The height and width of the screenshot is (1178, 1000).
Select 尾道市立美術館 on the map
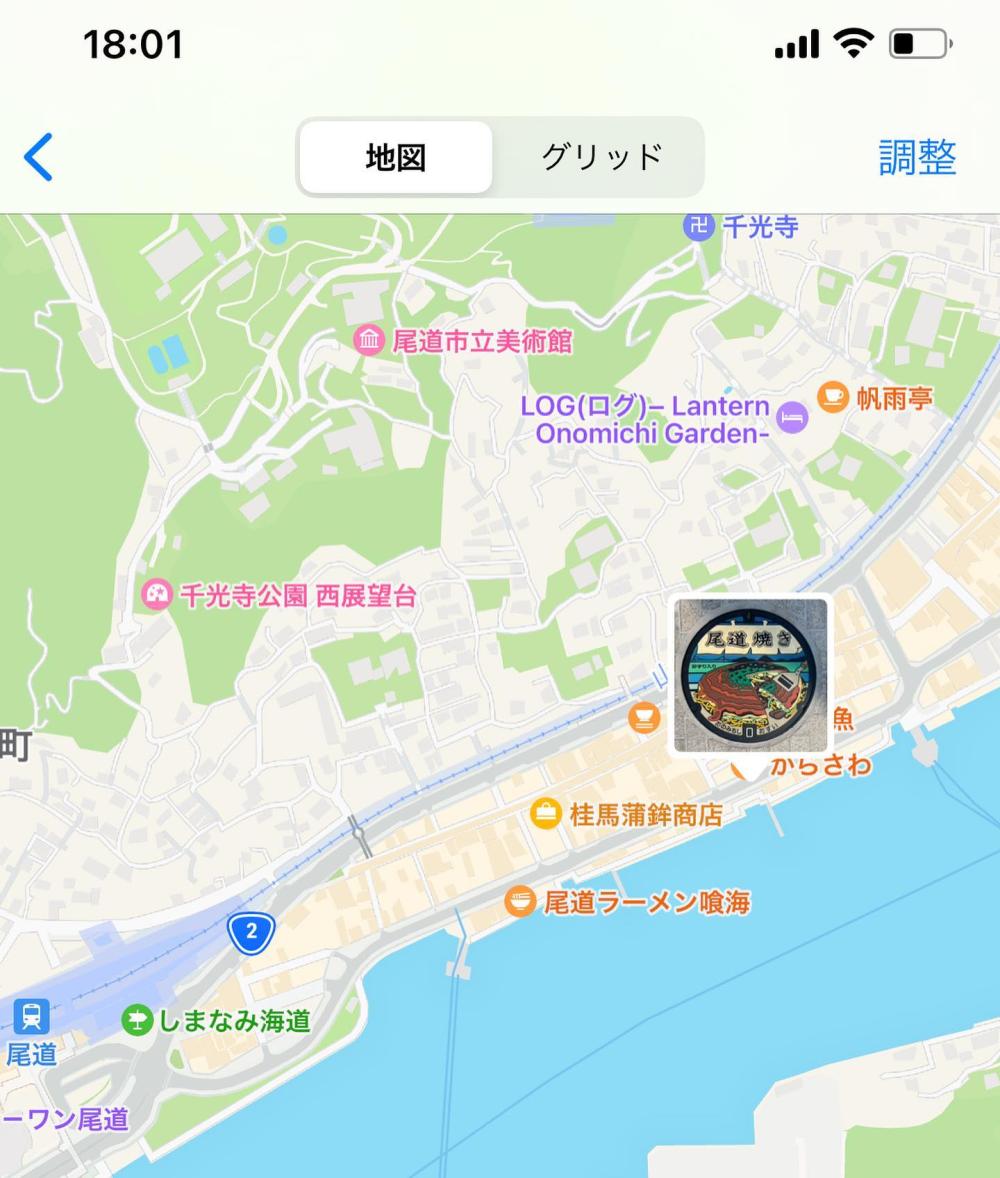(370, 341)
